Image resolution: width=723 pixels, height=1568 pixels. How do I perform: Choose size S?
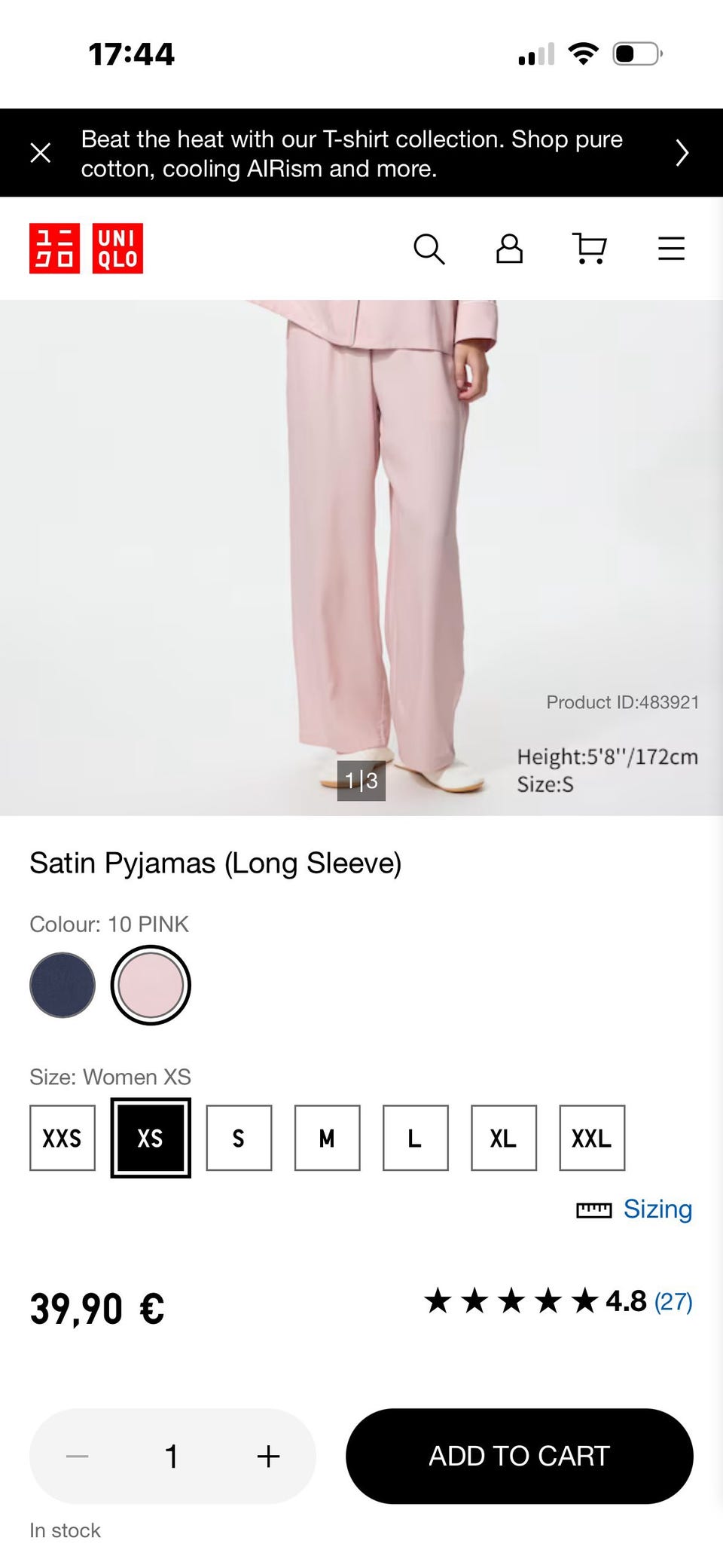(x=239, y=1138)
